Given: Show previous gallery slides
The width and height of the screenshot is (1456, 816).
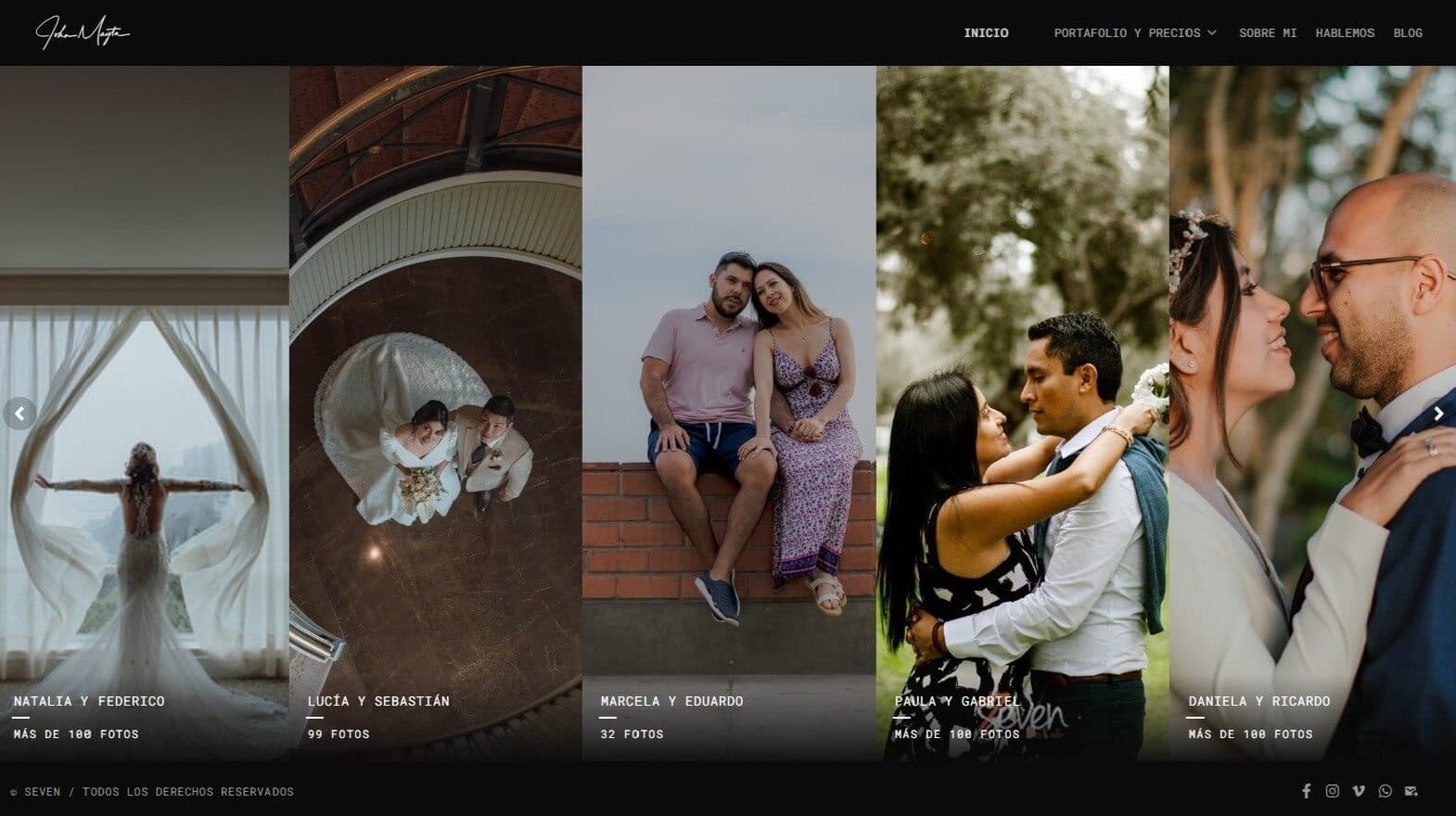Looking at the screenshot, I should click(19, 414).
